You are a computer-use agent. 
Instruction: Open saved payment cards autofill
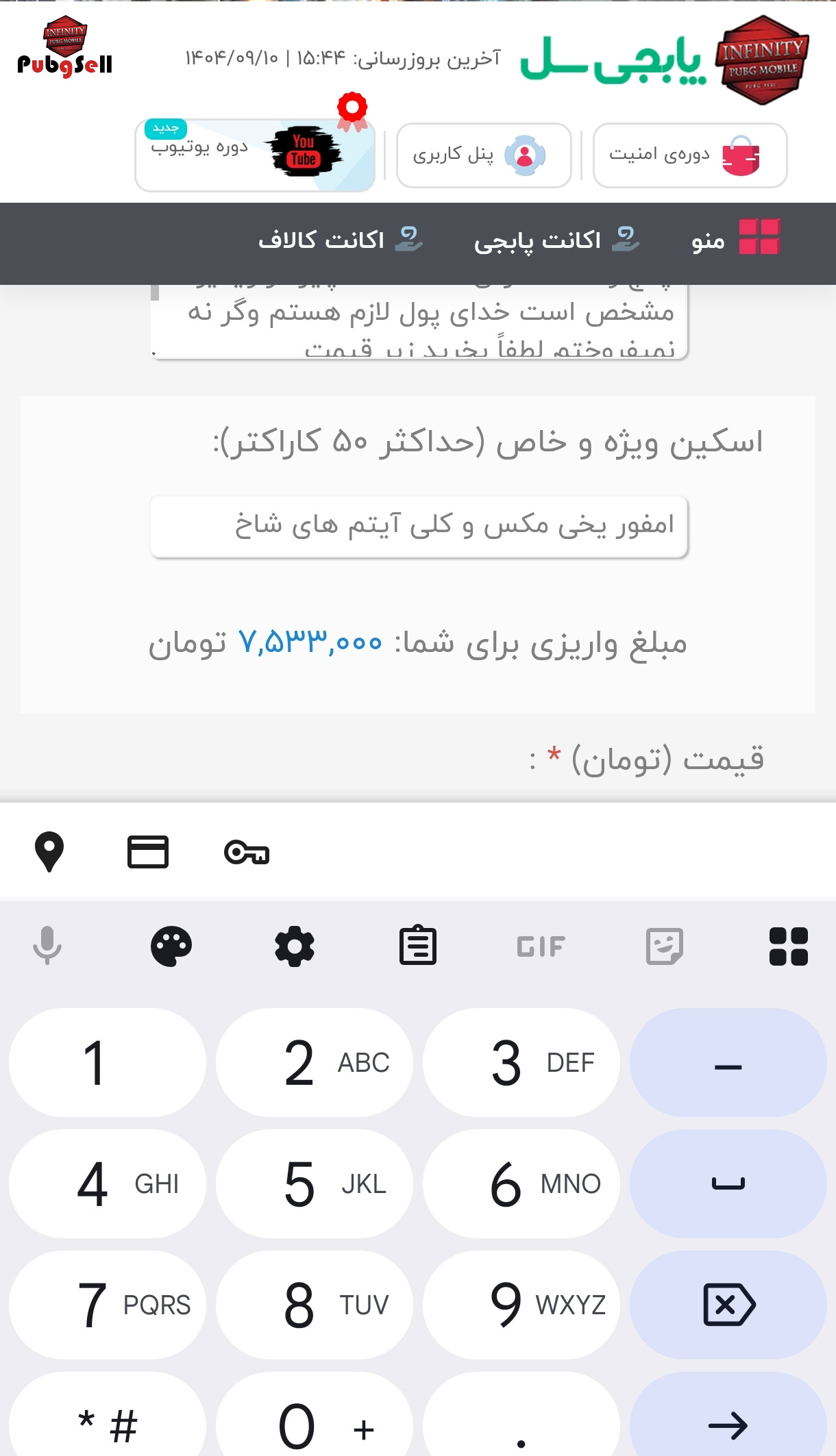coord(148,853)
